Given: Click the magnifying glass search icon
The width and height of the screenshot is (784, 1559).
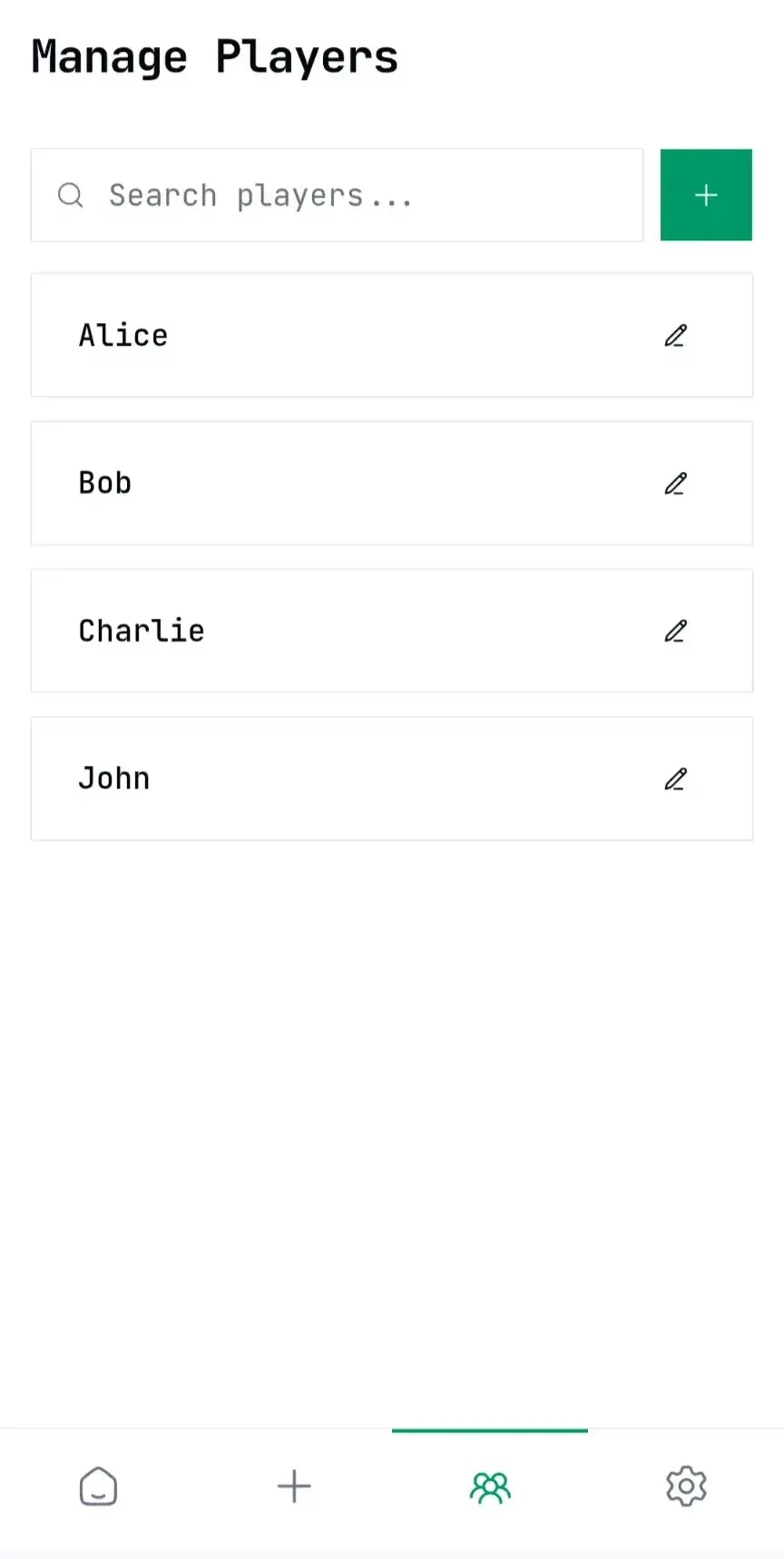Looking at the screenshot, I should coord(70,195).
